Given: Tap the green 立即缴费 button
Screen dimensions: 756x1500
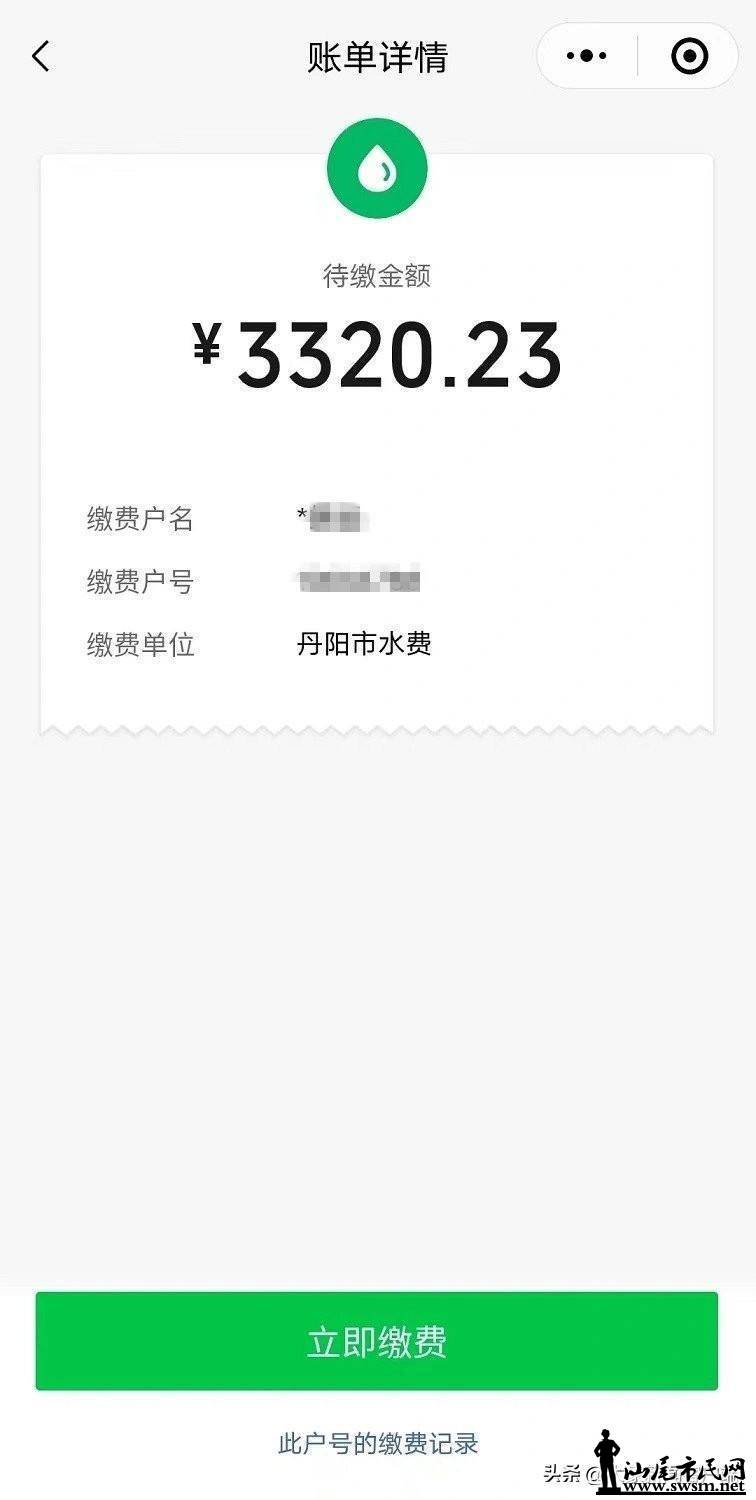Looking at the screenshot, I should (x=377, y=1341).
